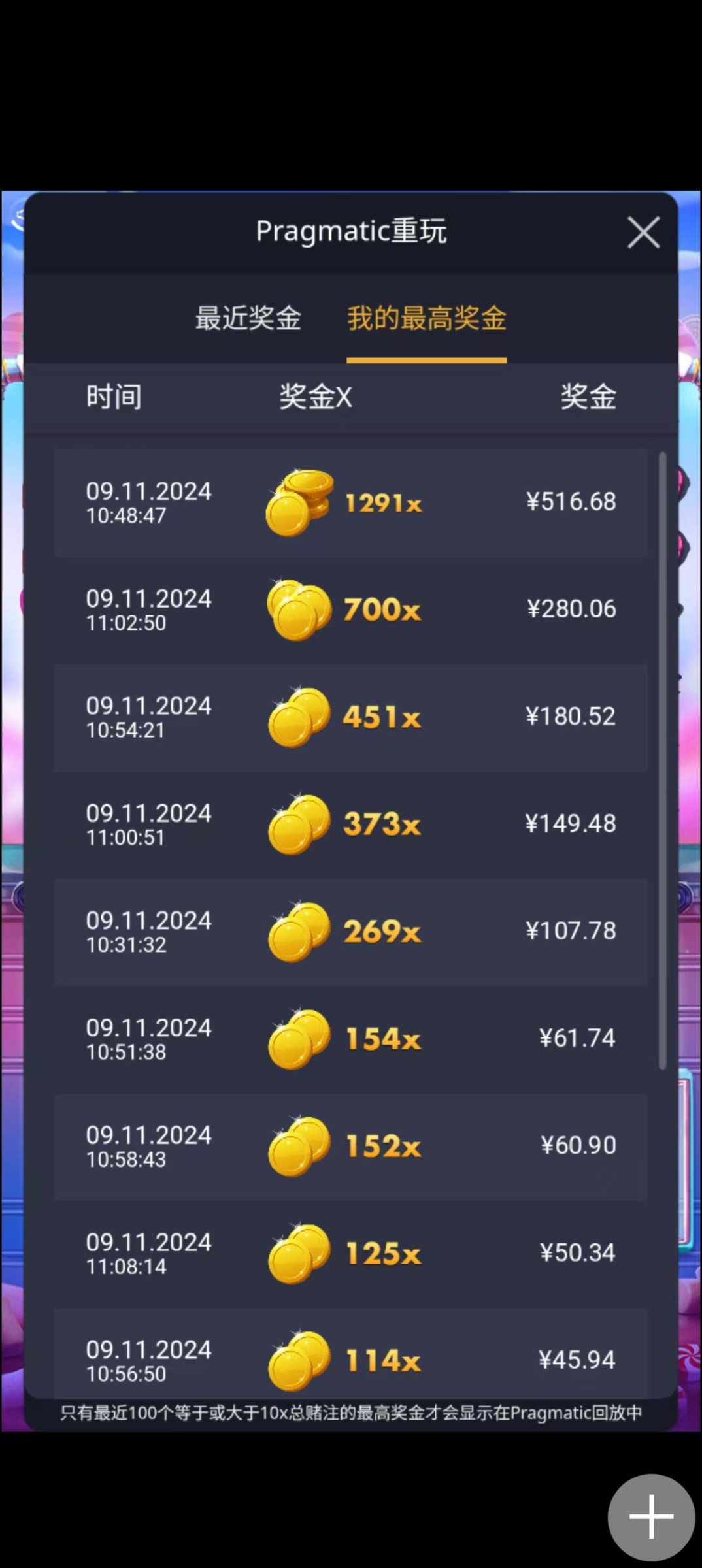This screenshot has width=702, height=1568.
Task: View the 269x win replay
Action: click(350, 931)
